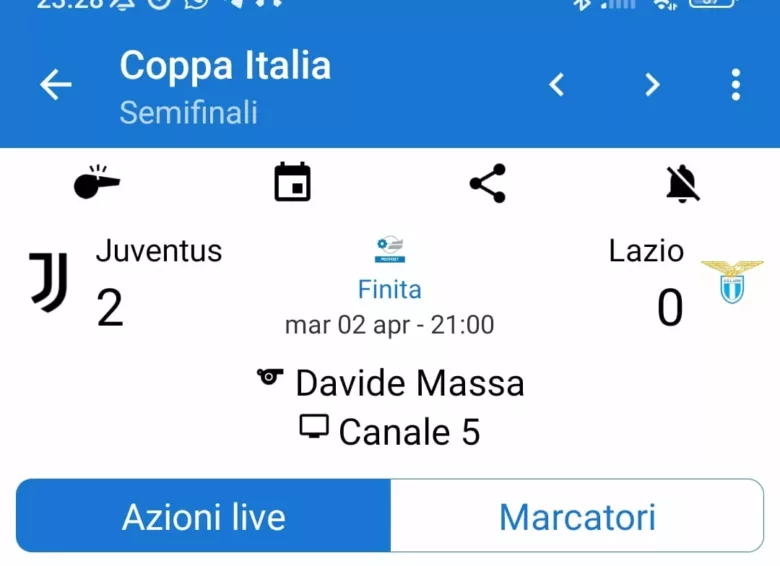The width and height of the screenshot is (780, 566).
Task: Go back using the top arrow
Action: 56,85
